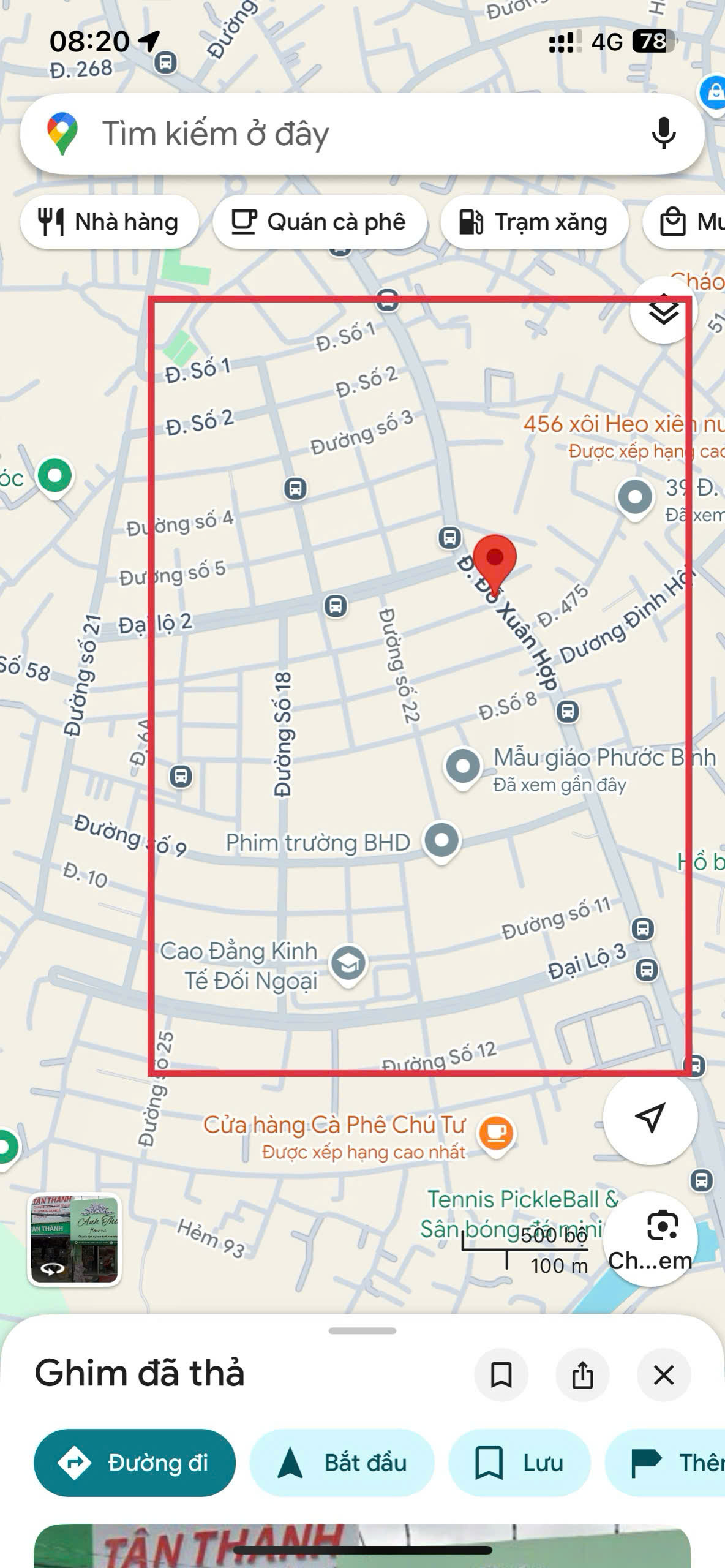Open the camera lens 'Ch...em' button
This screenshot has width=725, height=1568.
coord(650,1238)
